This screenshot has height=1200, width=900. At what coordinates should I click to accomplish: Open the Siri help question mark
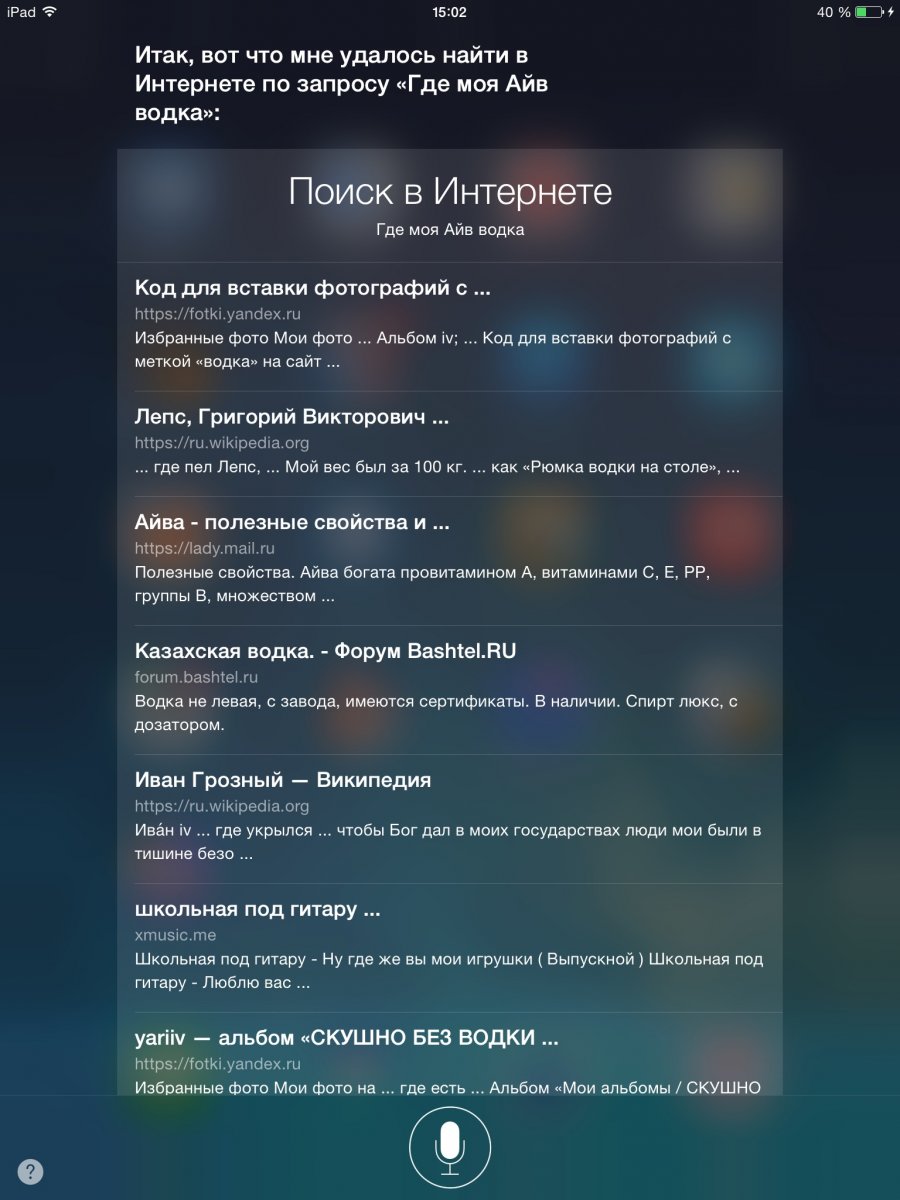[30, 1171]
